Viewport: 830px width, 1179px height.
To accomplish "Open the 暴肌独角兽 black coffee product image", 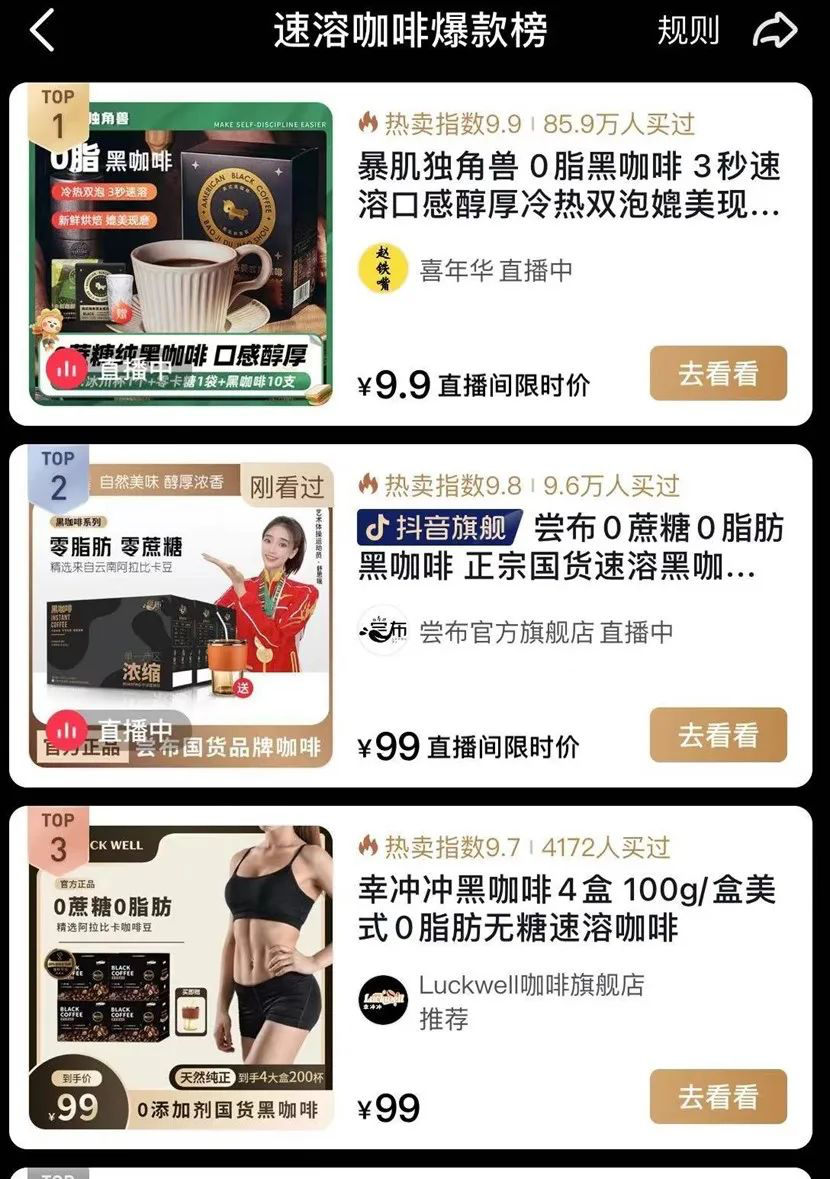I will 181,253.
